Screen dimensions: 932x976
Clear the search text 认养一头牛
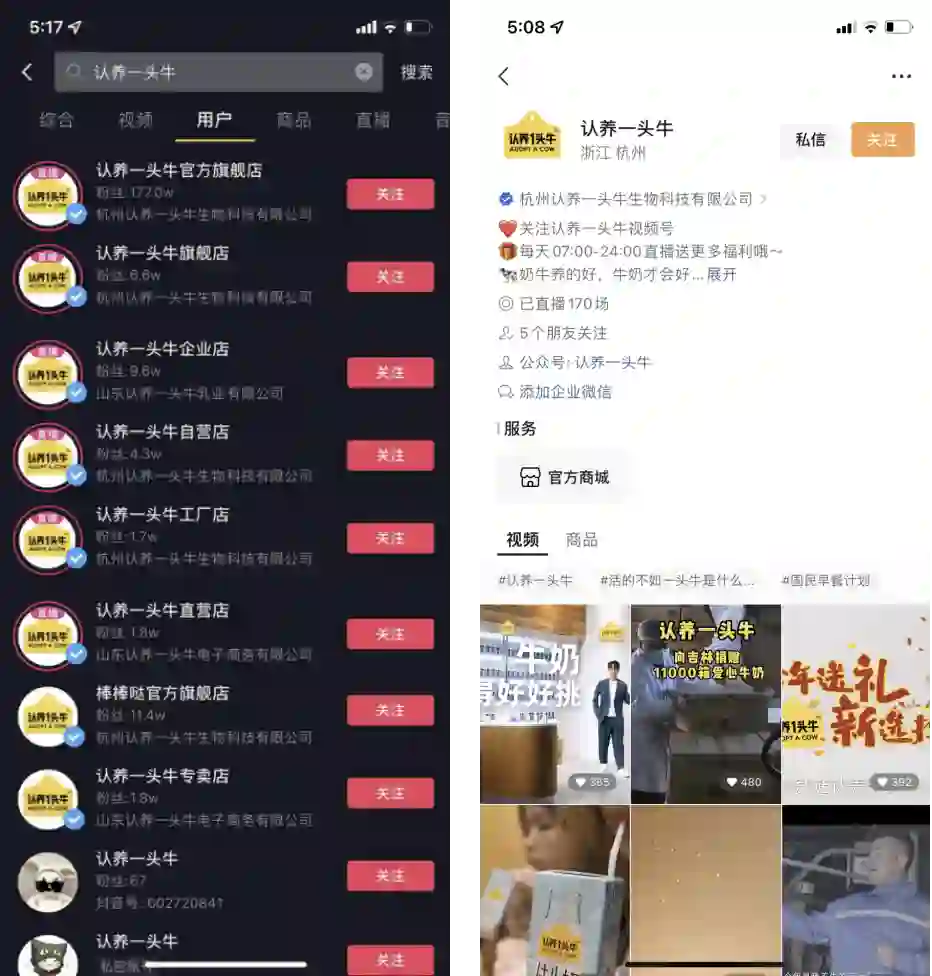[364, 72]
